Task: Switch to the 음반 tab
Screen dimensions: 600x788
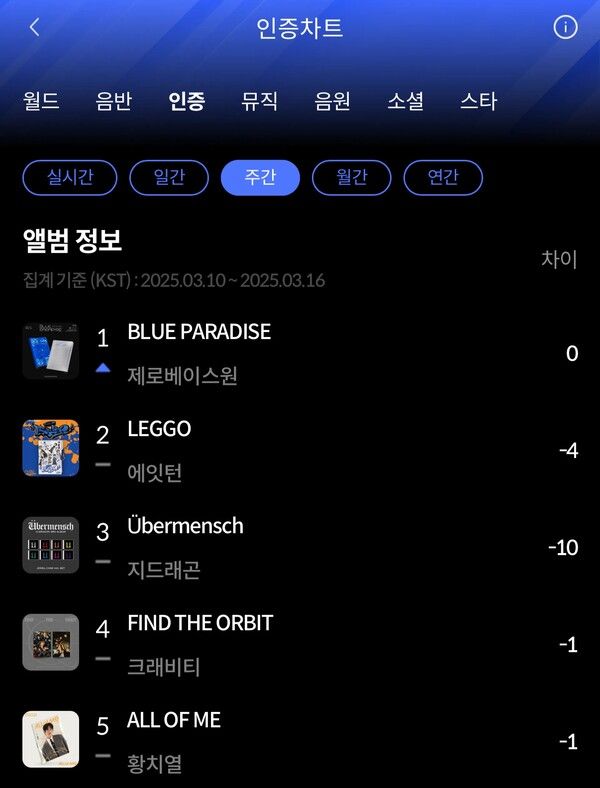Action: pos(114,101)
